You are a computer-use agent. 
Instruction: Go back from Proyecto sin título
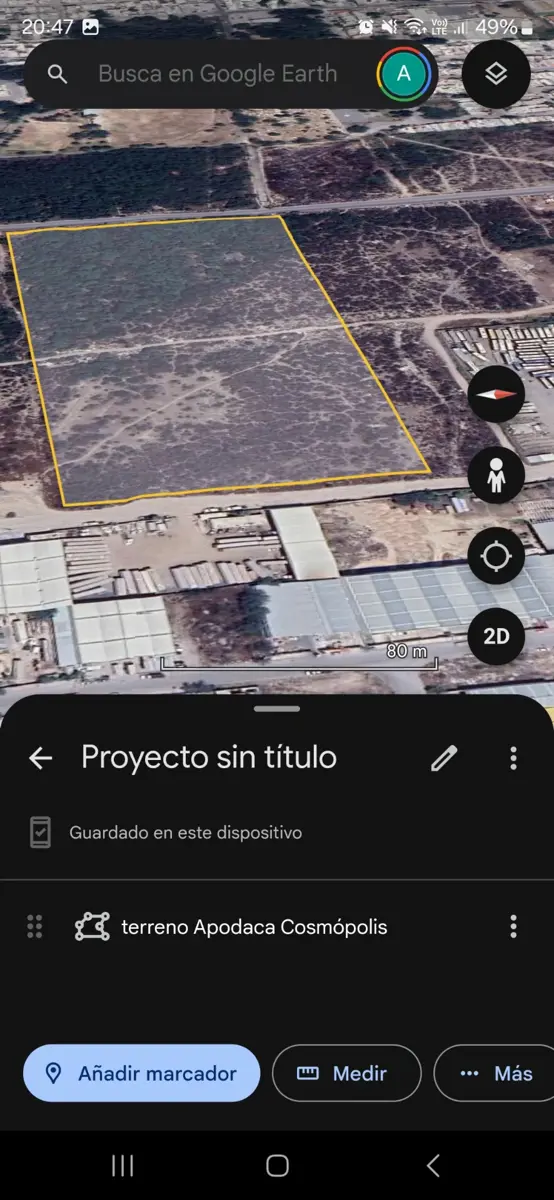click(40, 758)
